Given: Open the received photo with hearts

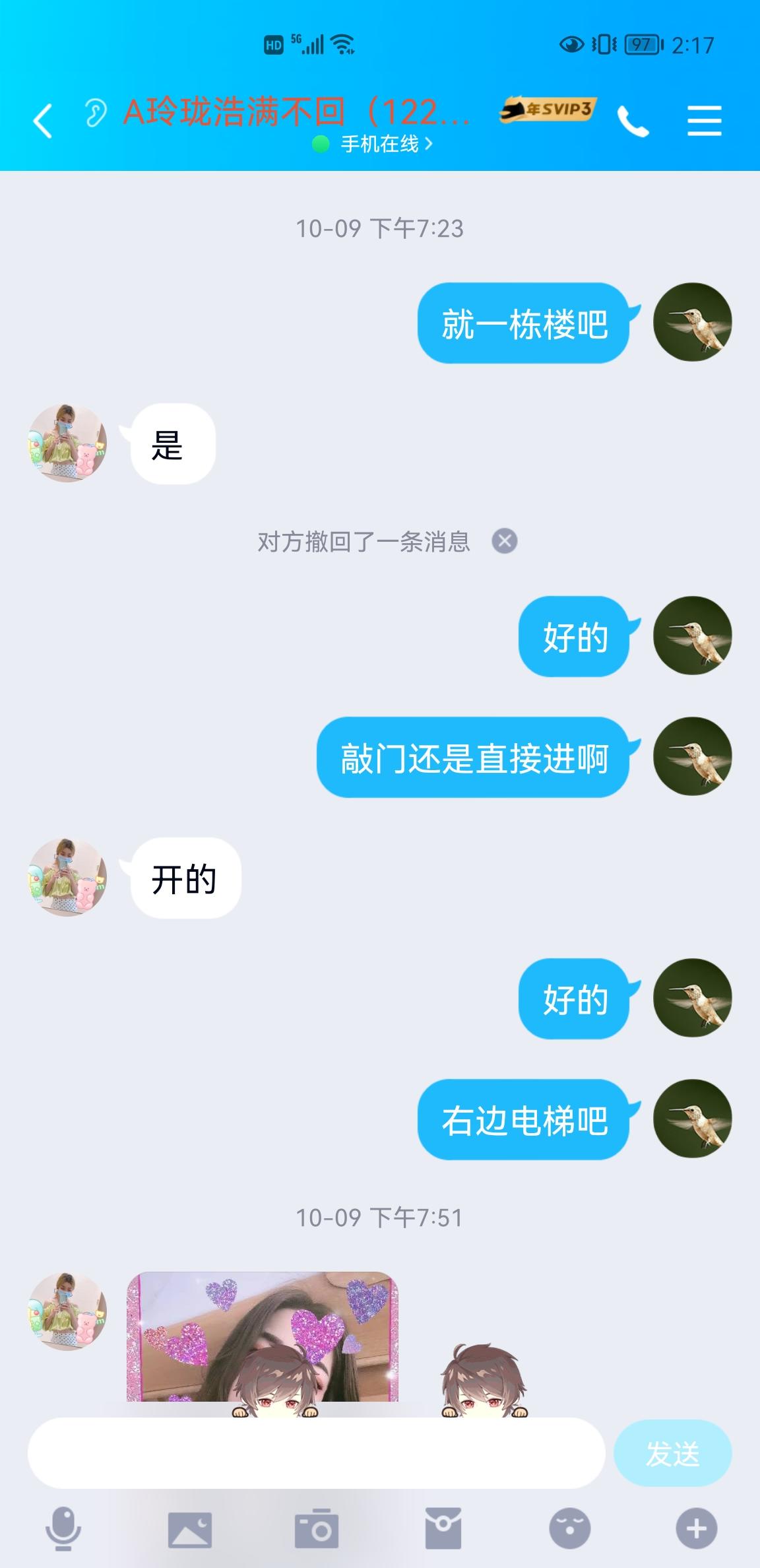Looking at the screenshot, I should pos(263,1337).
